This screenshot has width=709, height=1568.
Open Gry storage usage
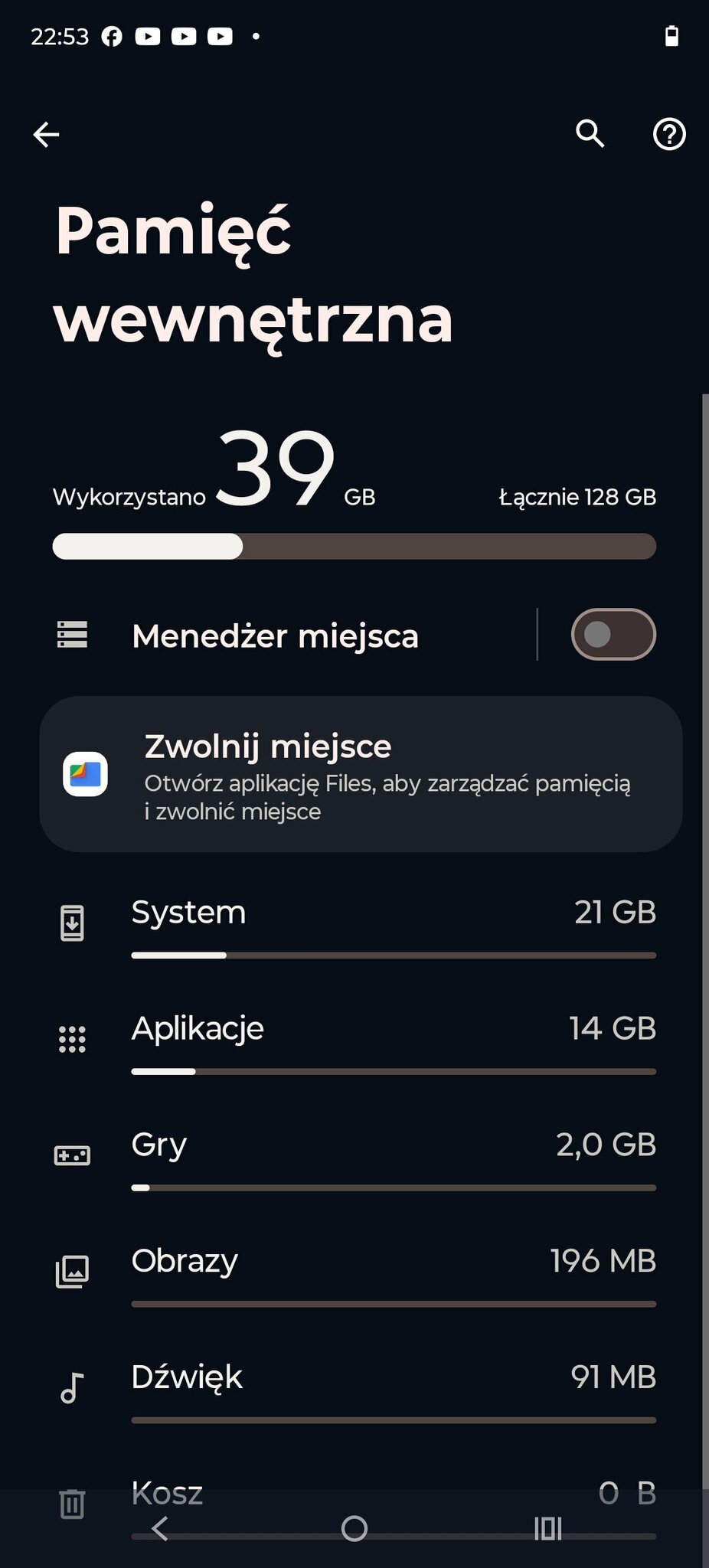click(x=354, y=1158)
